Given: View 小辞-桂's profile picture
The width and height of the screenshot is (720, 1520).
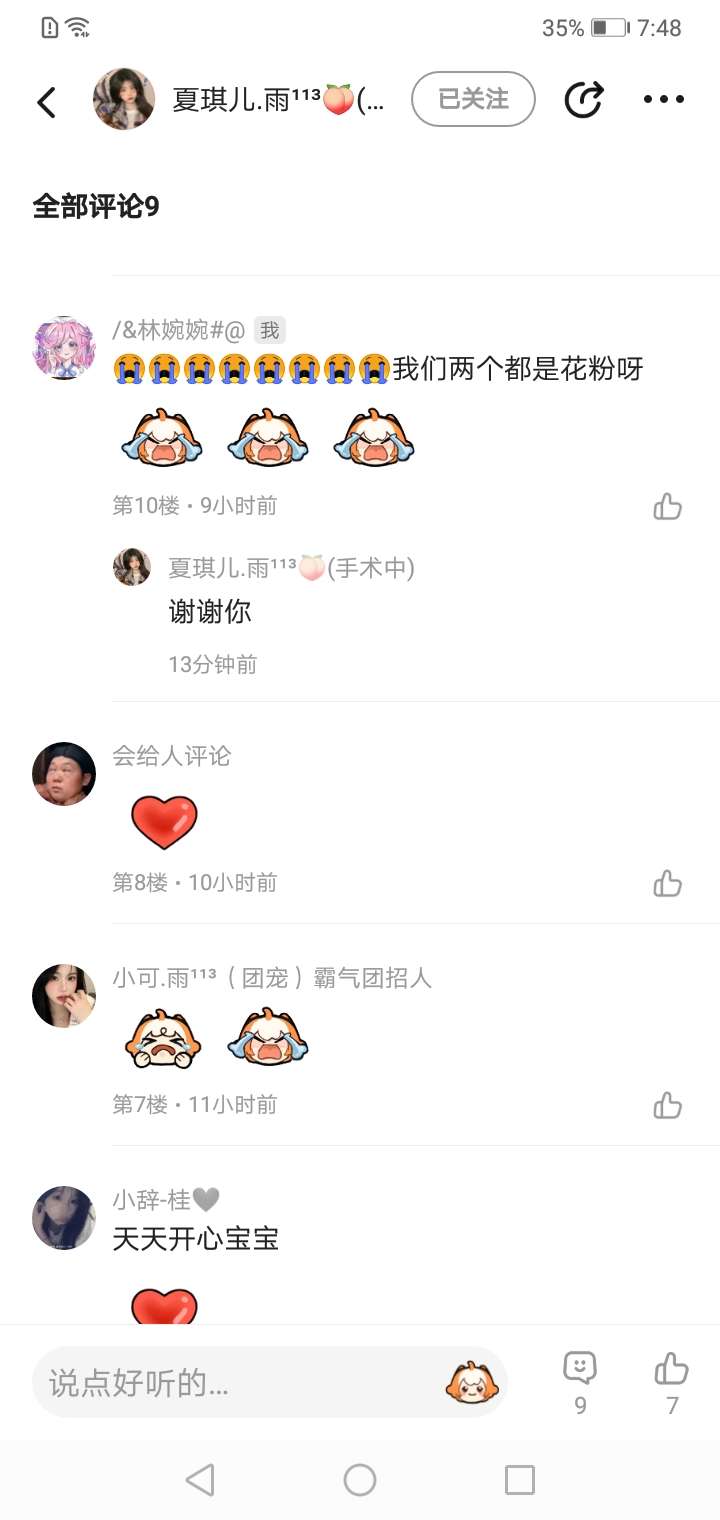Looking at the screenshot, I should click(x=64, y=1218).
